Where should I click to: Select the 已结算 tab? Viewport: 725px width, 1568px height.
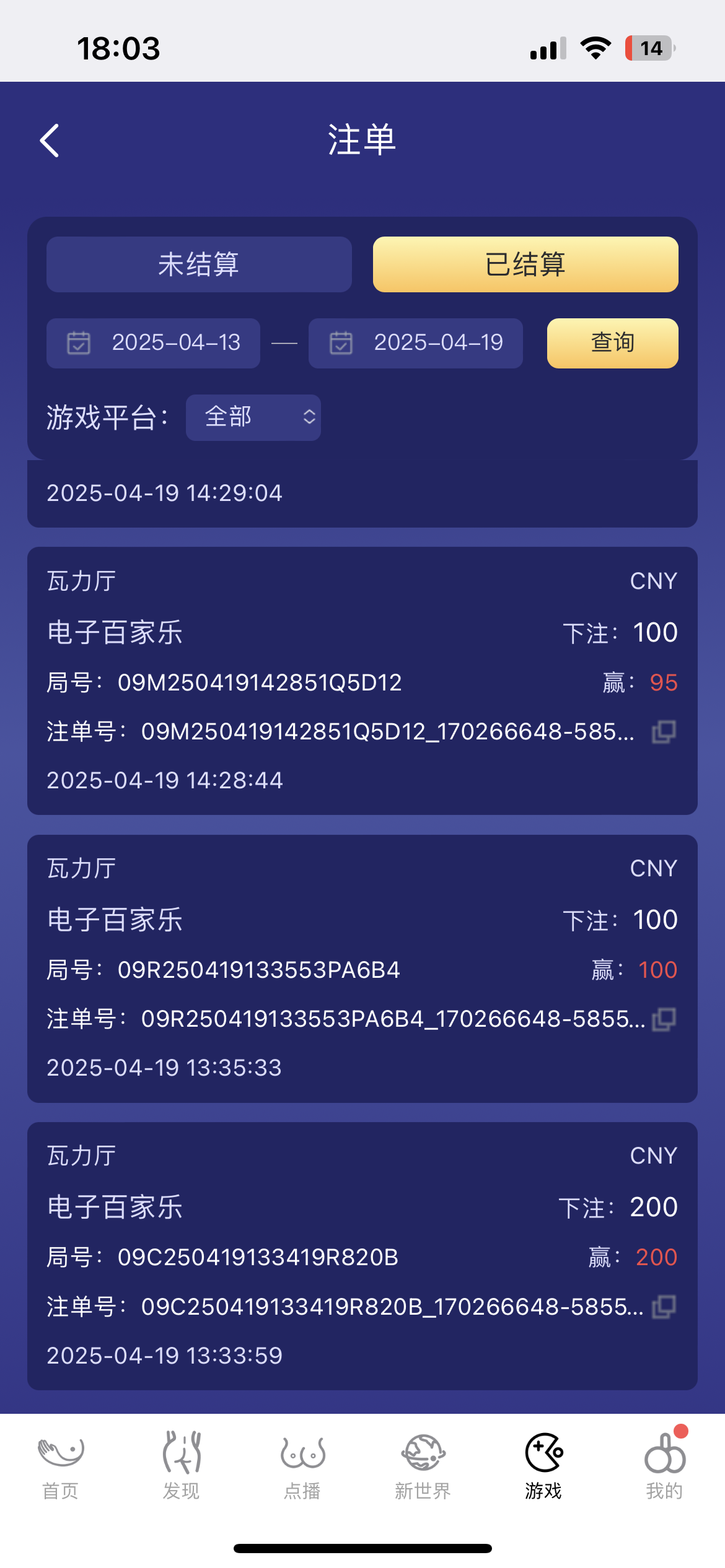pos(525,264)
